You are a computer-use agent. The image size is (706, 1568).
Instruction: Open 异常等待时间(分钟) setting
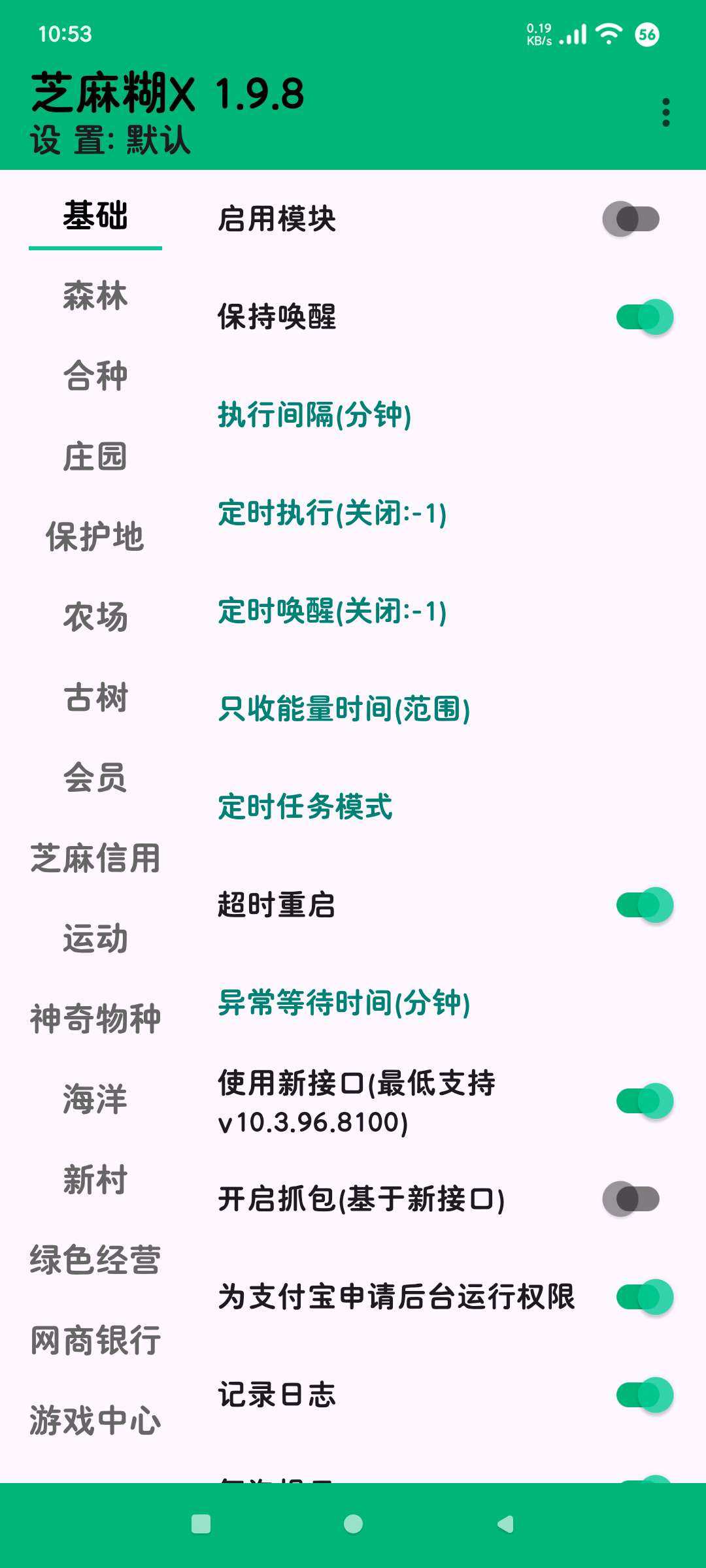point(344,1003)
